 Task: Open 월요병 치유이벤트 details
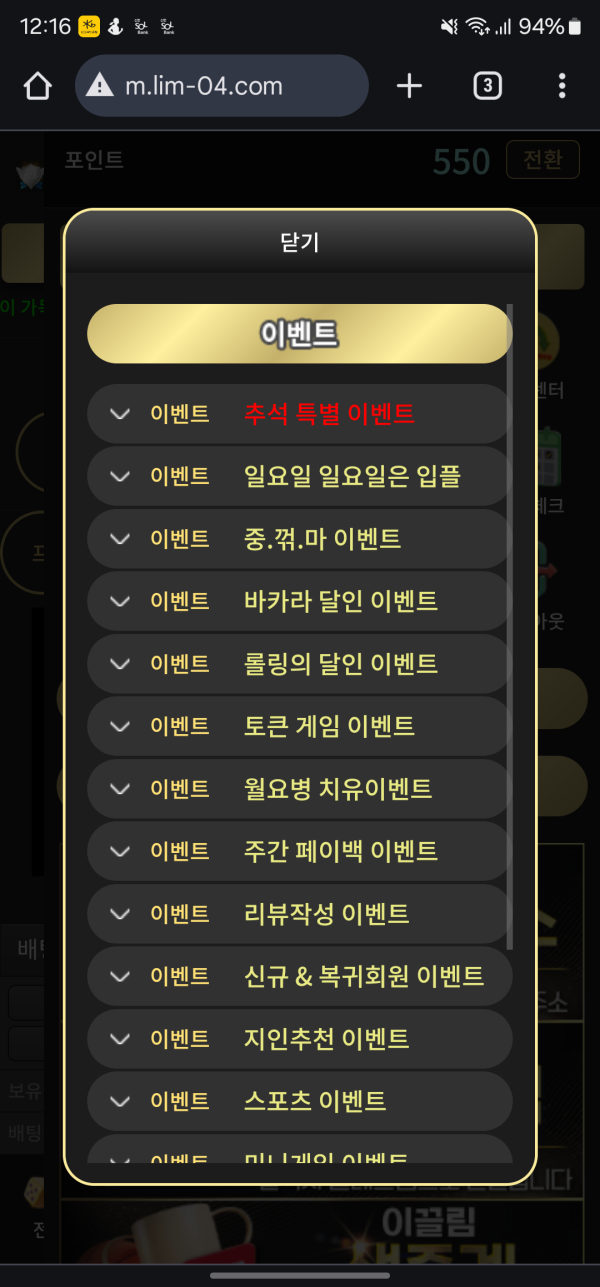pyautogui.click(x=300, y=789)
